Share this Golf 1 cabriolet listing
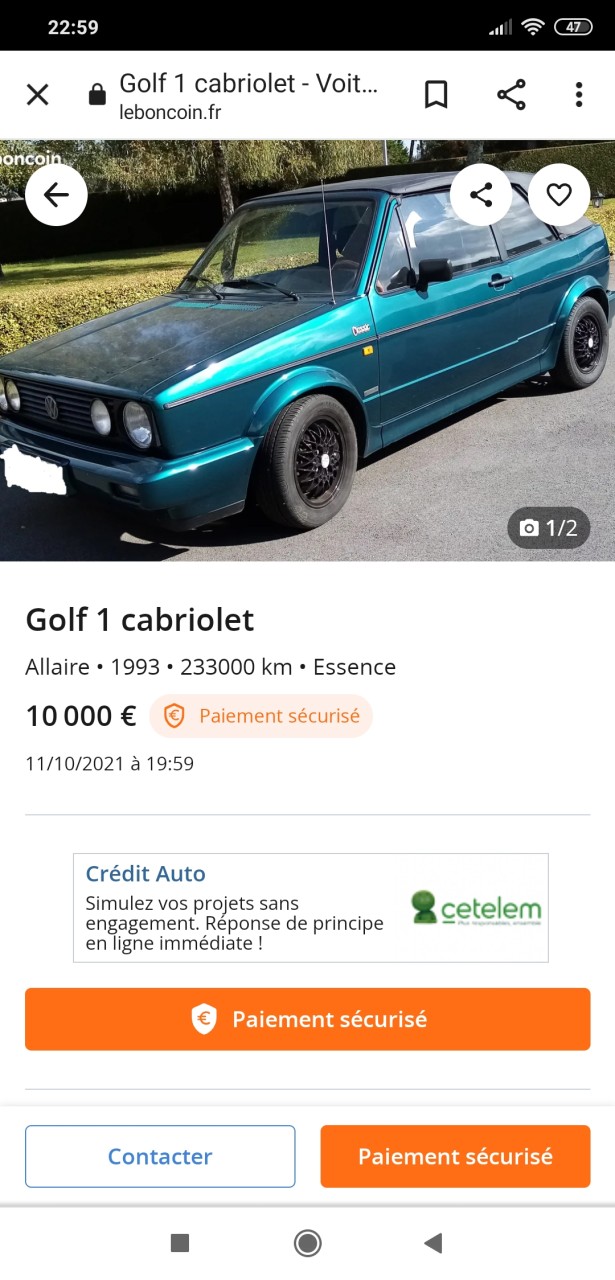Screen dimensions: 615x1280 tap(481, 195)
